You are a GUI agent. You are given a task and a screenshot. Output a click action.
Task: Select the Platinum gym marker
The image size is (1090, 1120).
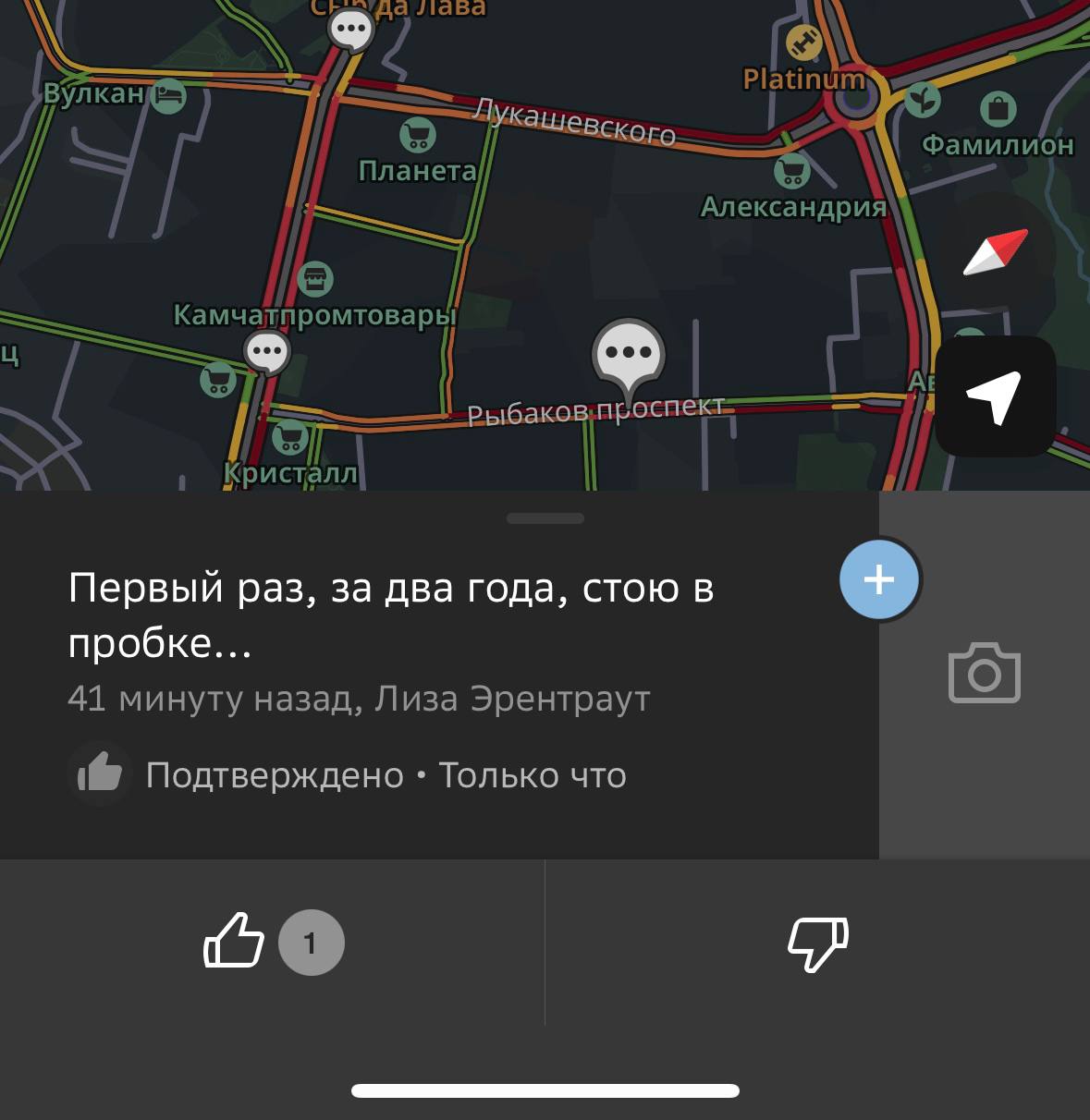(x=802, y=43)
